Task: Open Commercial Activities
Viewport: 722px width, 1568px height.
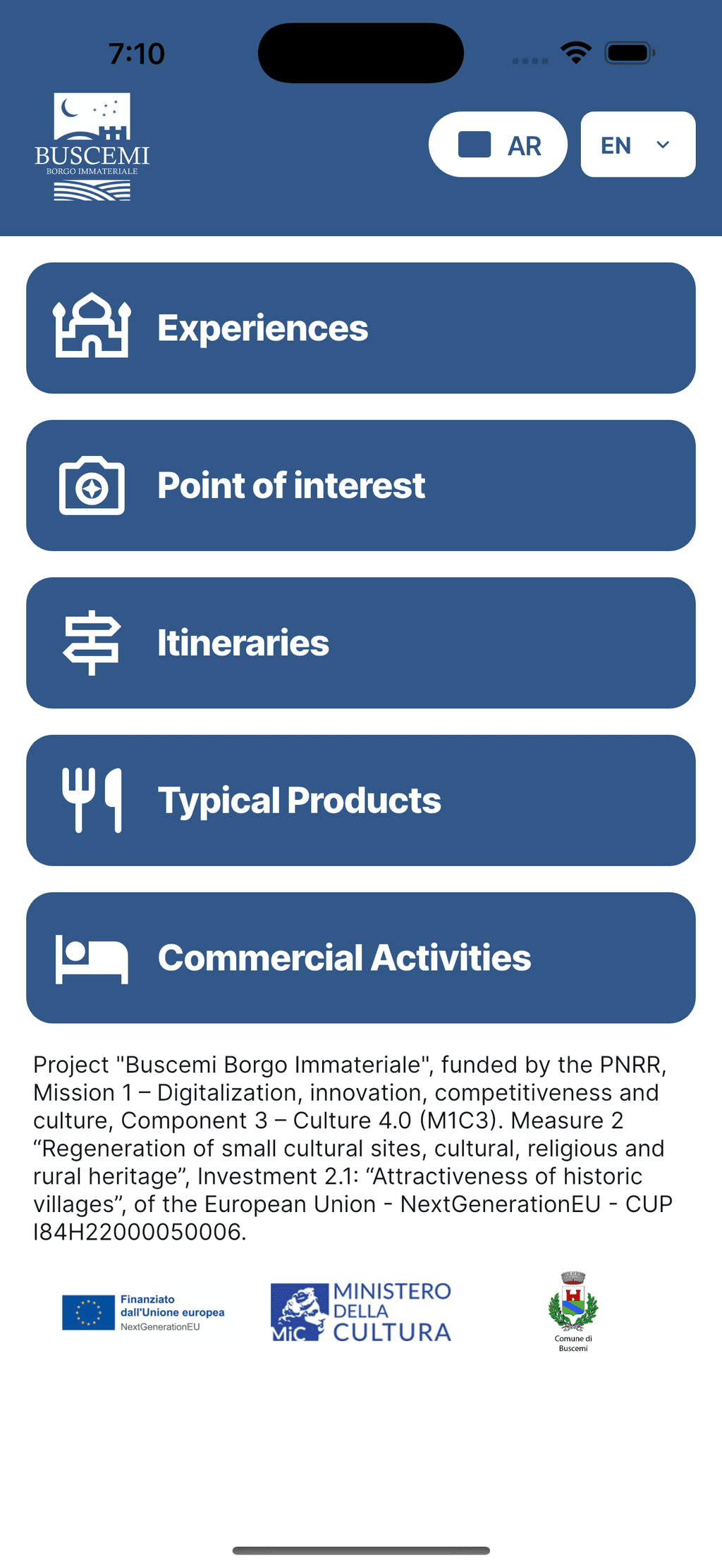Action: coord(361,958)
